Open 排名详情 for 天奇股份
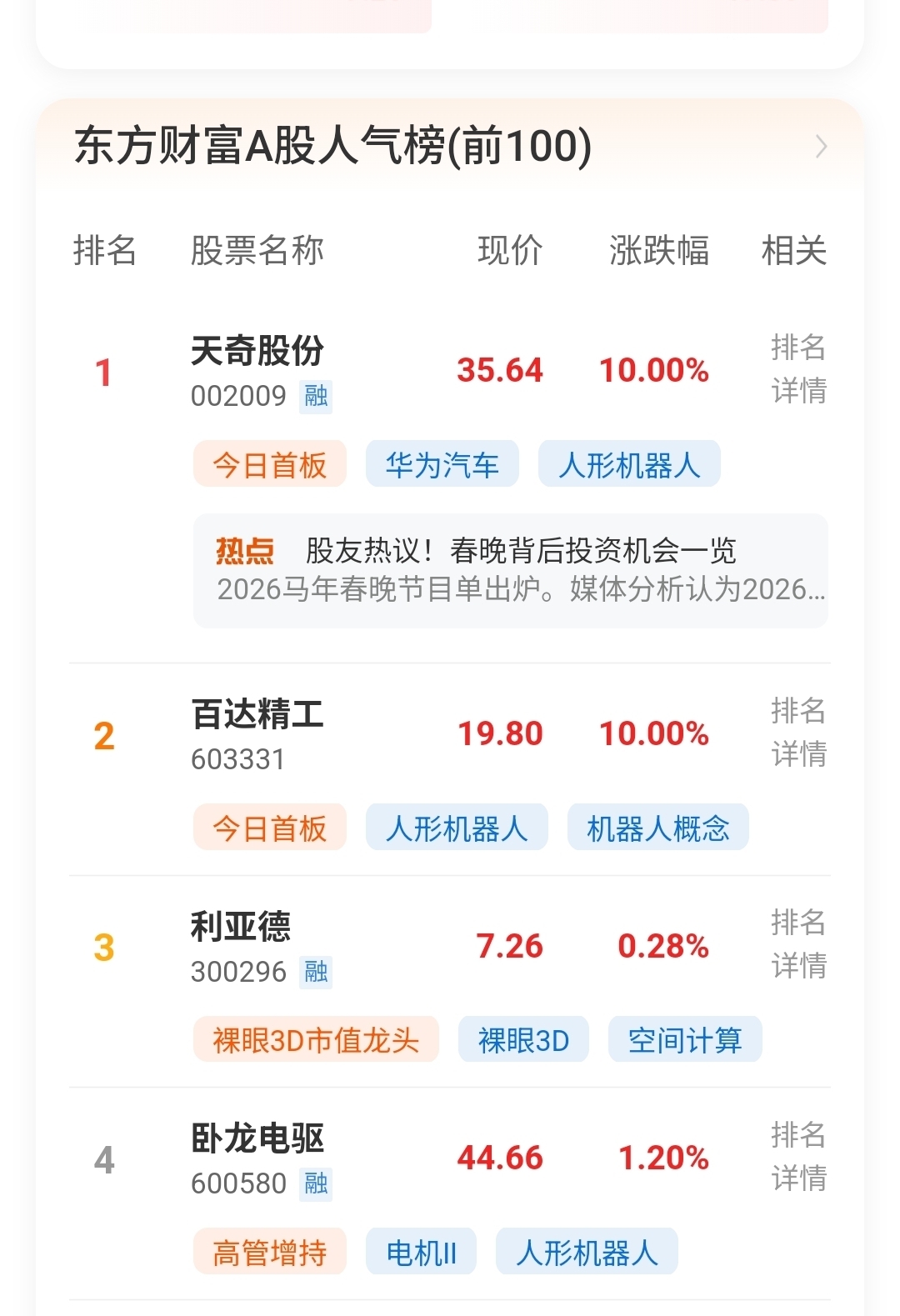900x1316 pixels. point(797,369)
